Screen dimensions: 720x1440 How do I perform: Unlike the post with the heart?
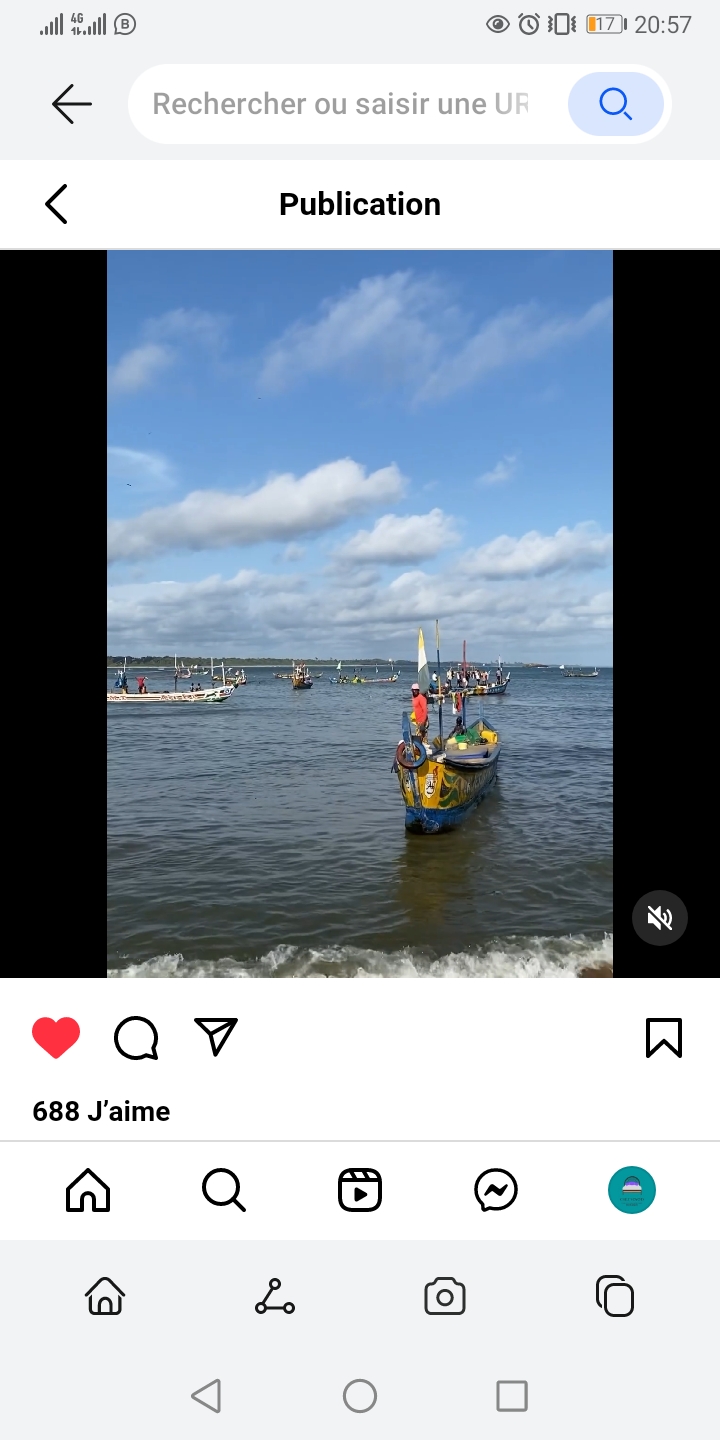point(56,1038)
